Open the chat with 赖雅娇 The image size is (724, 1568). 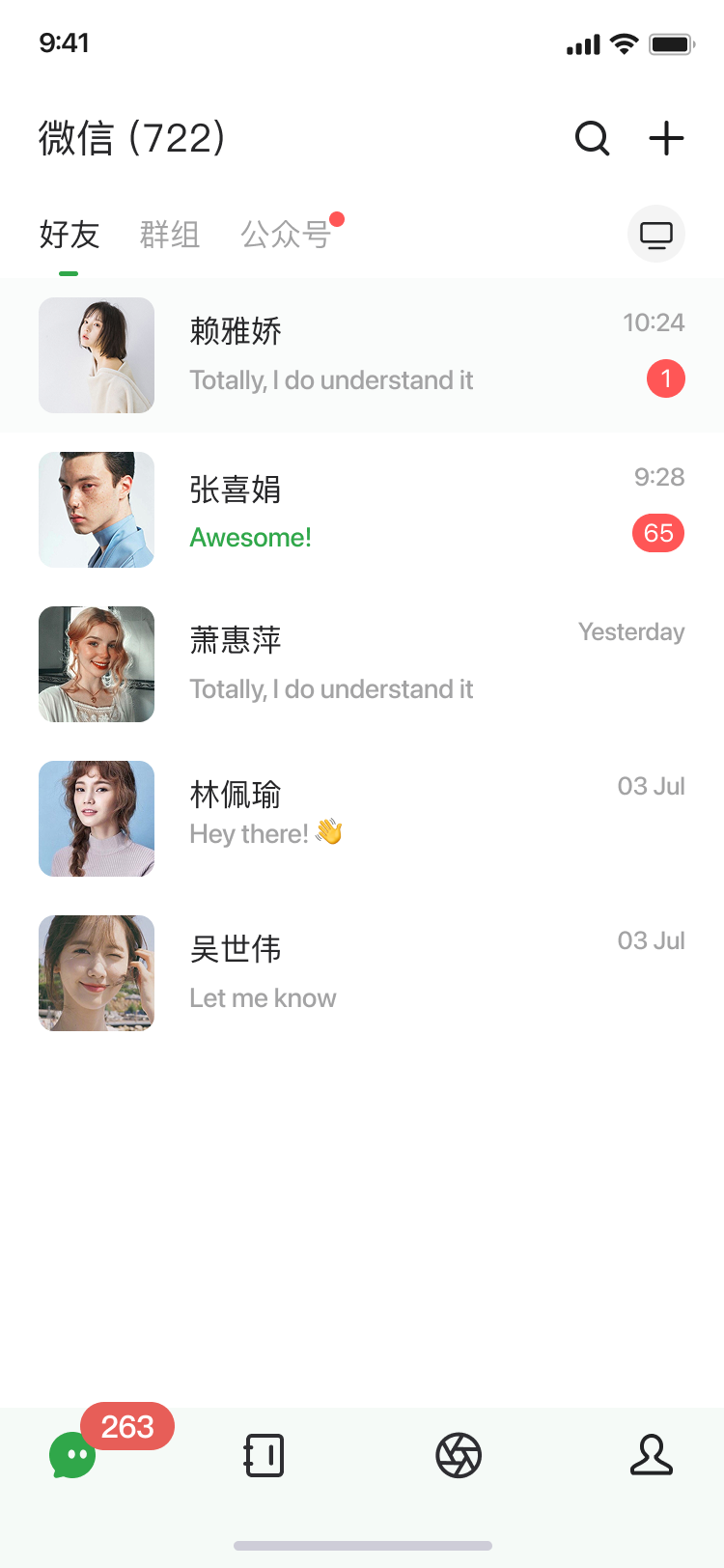pos(362,355)
